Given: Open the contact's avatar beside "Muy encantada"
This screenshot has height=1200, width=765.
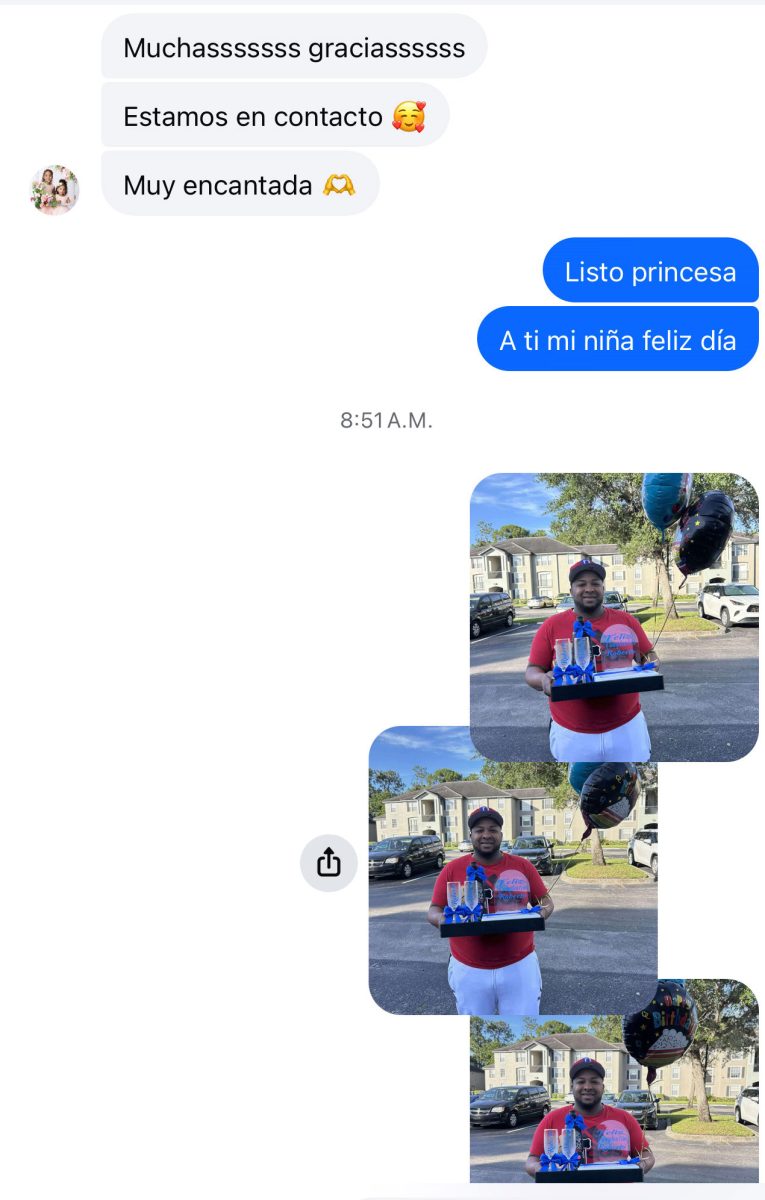Looking at the screenshot, I should 54,190.
